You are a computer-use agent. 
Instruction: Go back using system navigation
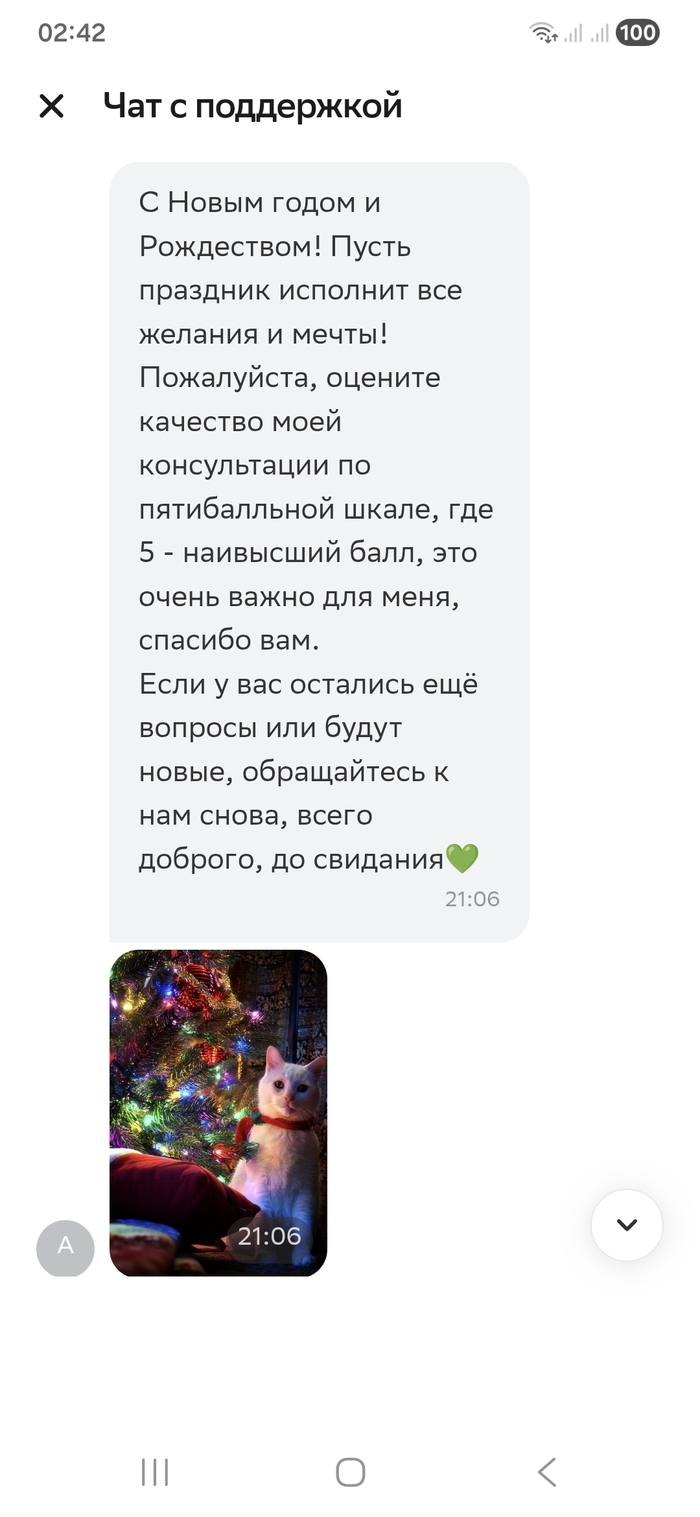pyautogui.click(x=546, y=1471)
